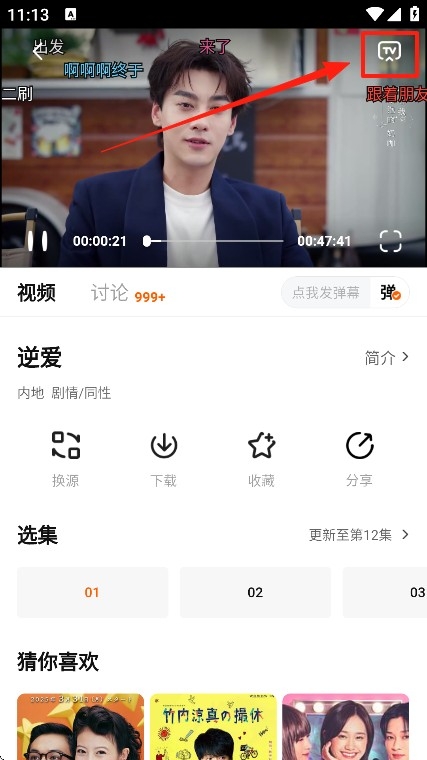Toggle the 弹 danmaku switch

[390, 292]
